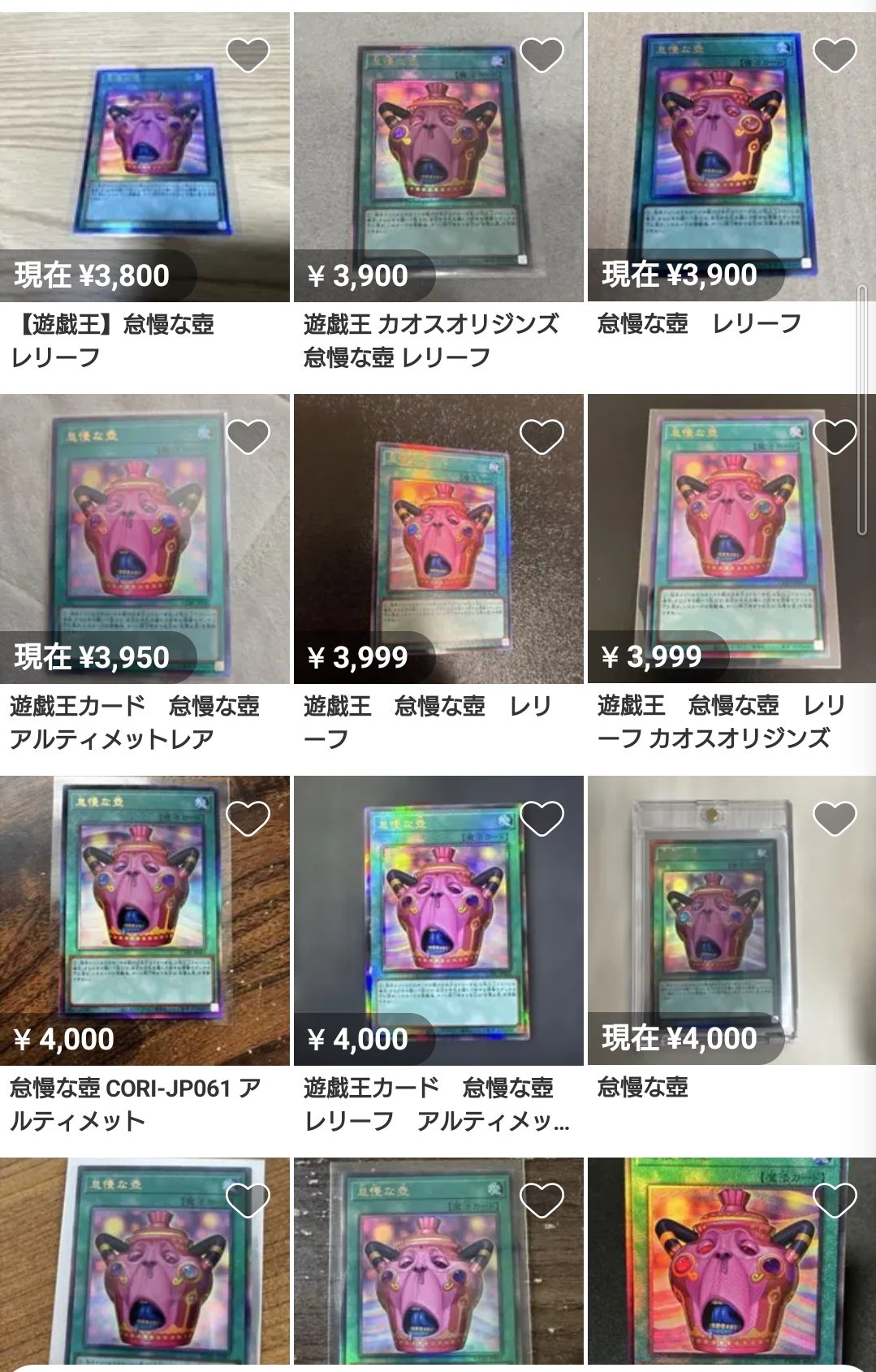Tap the heart on the ¥3,950 アルティメットレア listing

pyautogui.click(x=248, y=437)
